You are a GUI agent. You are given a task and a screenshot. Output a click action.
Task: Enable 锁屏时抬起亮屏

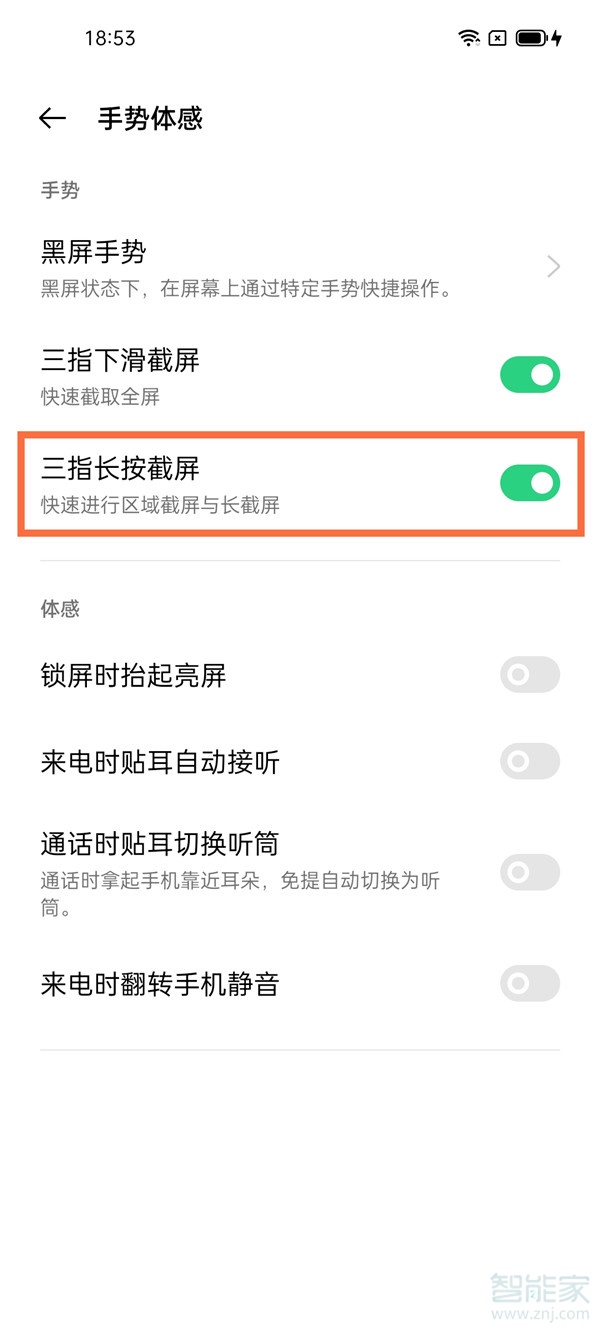(529, 675)
